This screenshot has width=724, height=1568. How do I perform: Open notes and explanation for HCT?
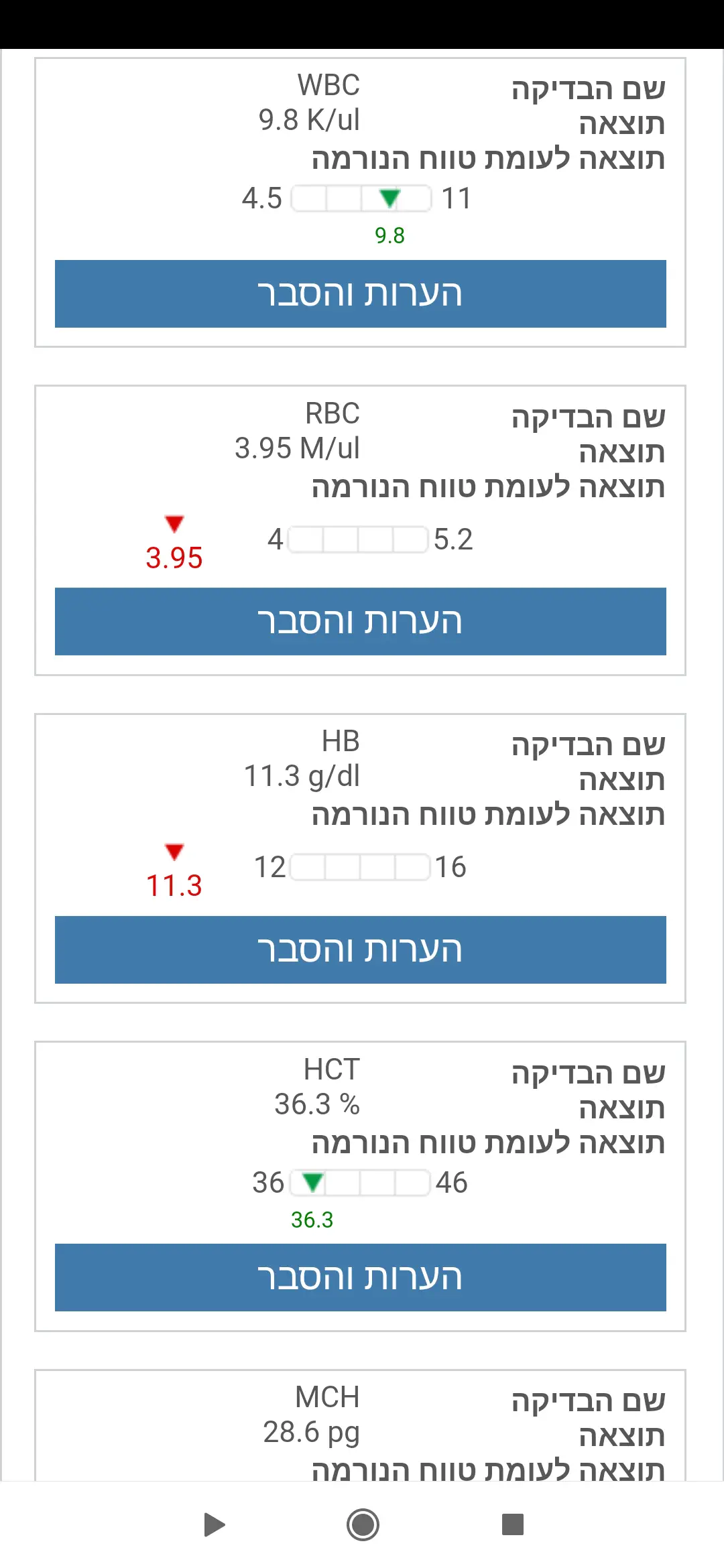[360, 1277]
